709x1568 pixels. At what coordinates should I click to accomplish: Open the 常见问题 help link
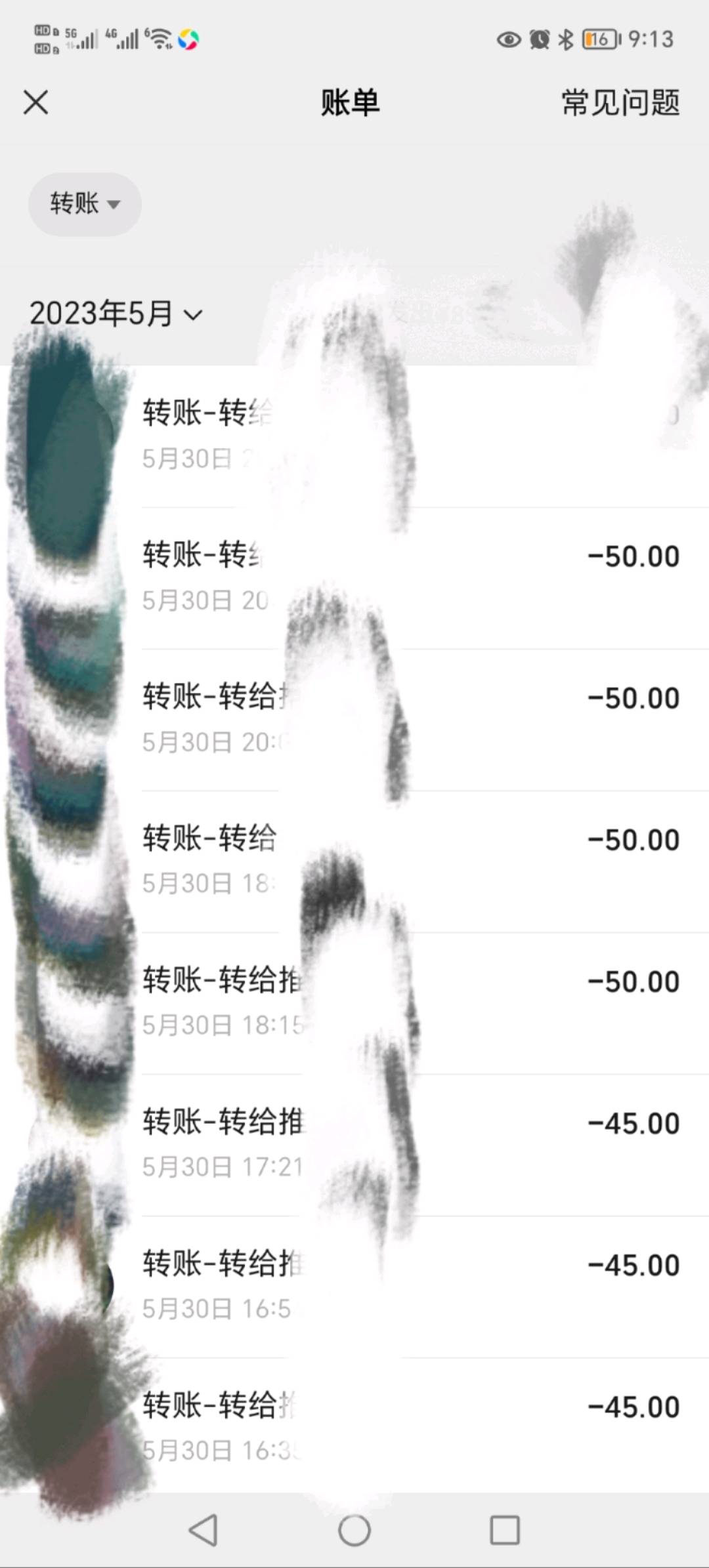point(620,103)
